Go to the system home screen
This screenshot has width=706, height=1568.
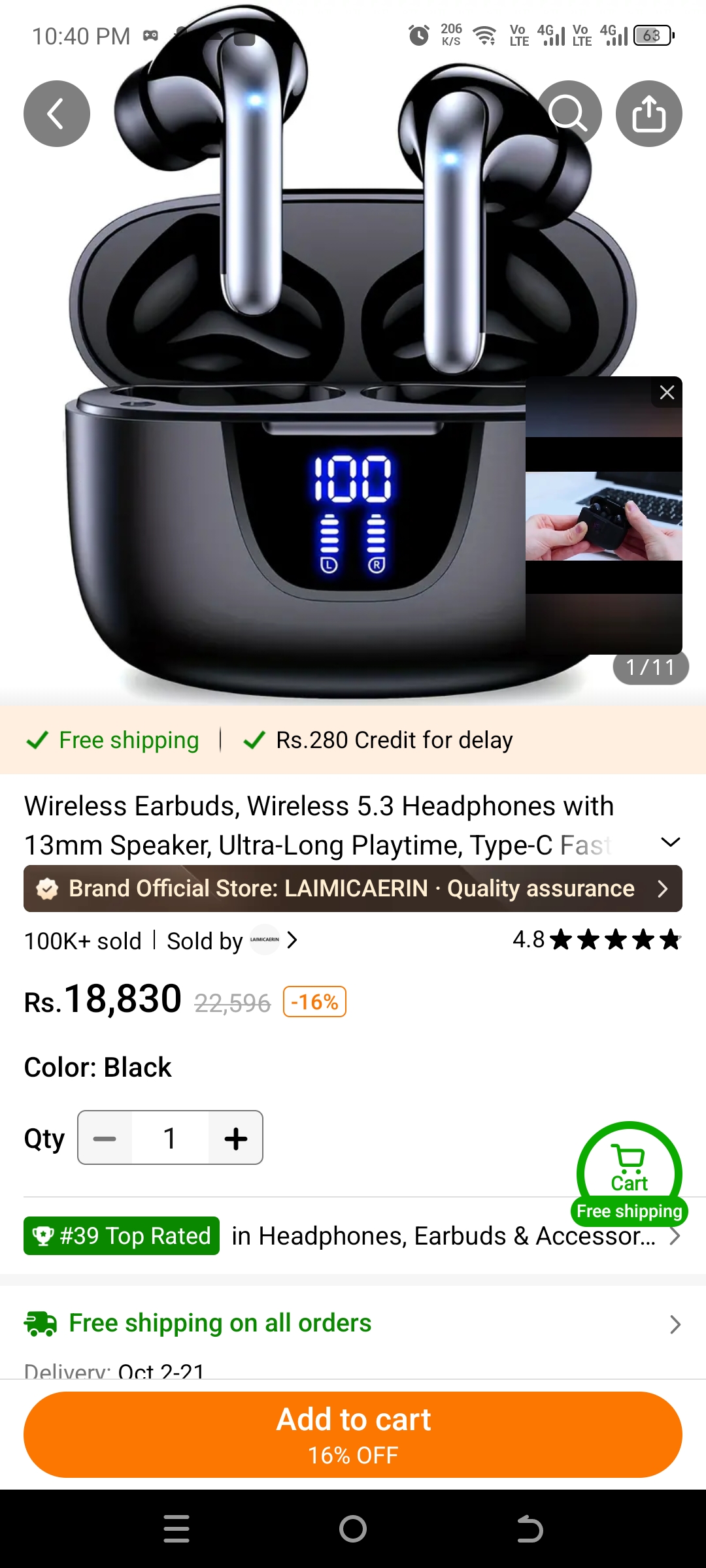point(353,1529)
